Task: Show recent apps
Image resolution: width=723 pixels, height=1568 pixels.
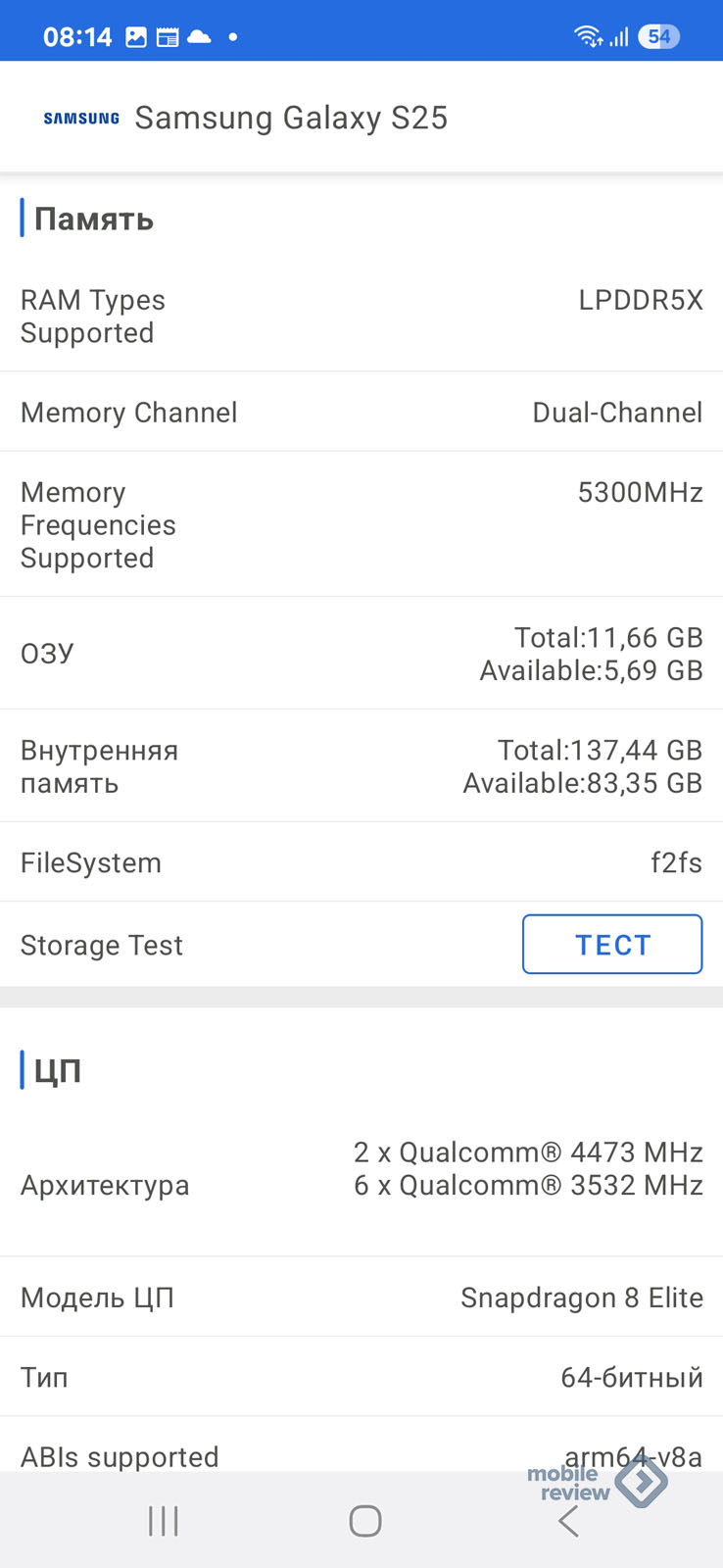Action: [164, 1521]
